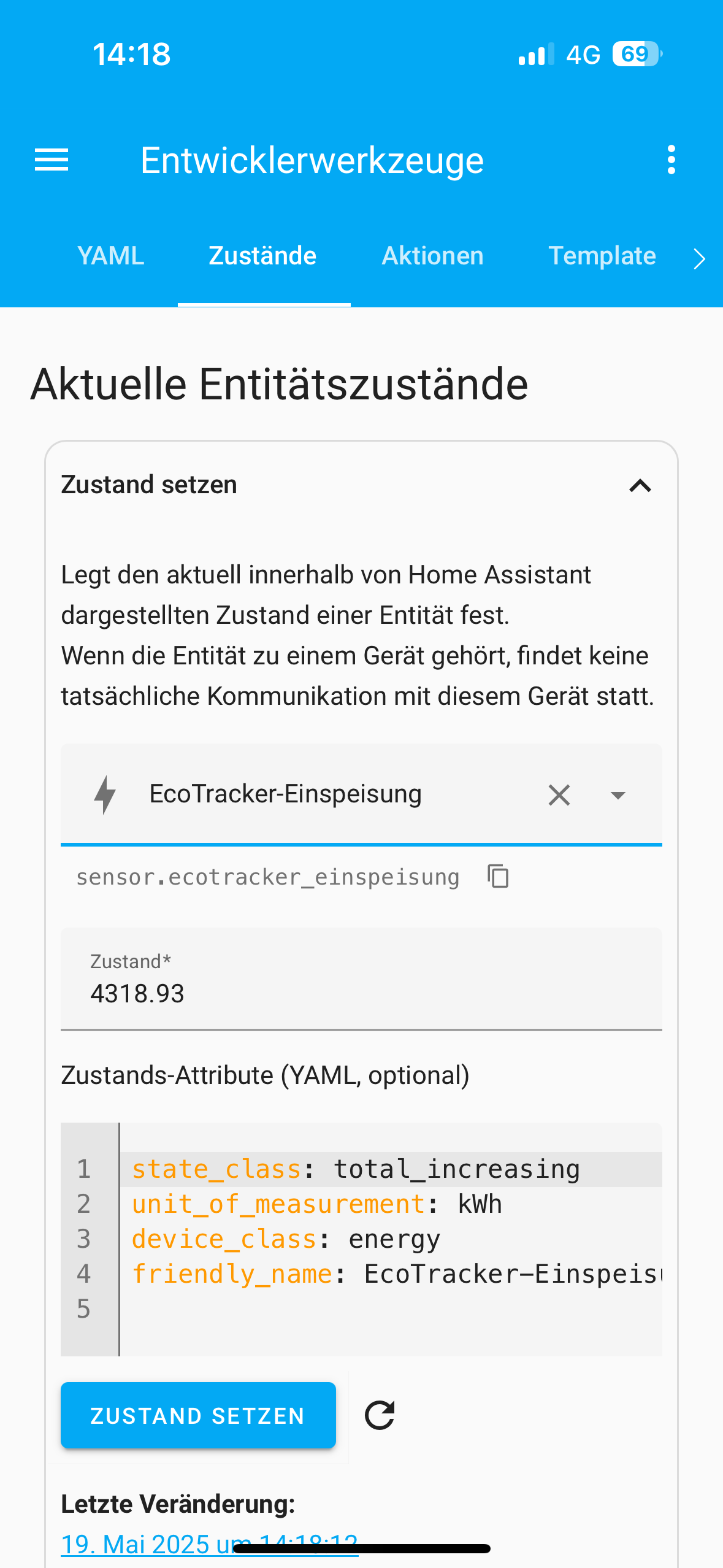Select the Zustände tab
Image resolution: width=723 pixels, height=1568 pixels.
click(263, 256)
